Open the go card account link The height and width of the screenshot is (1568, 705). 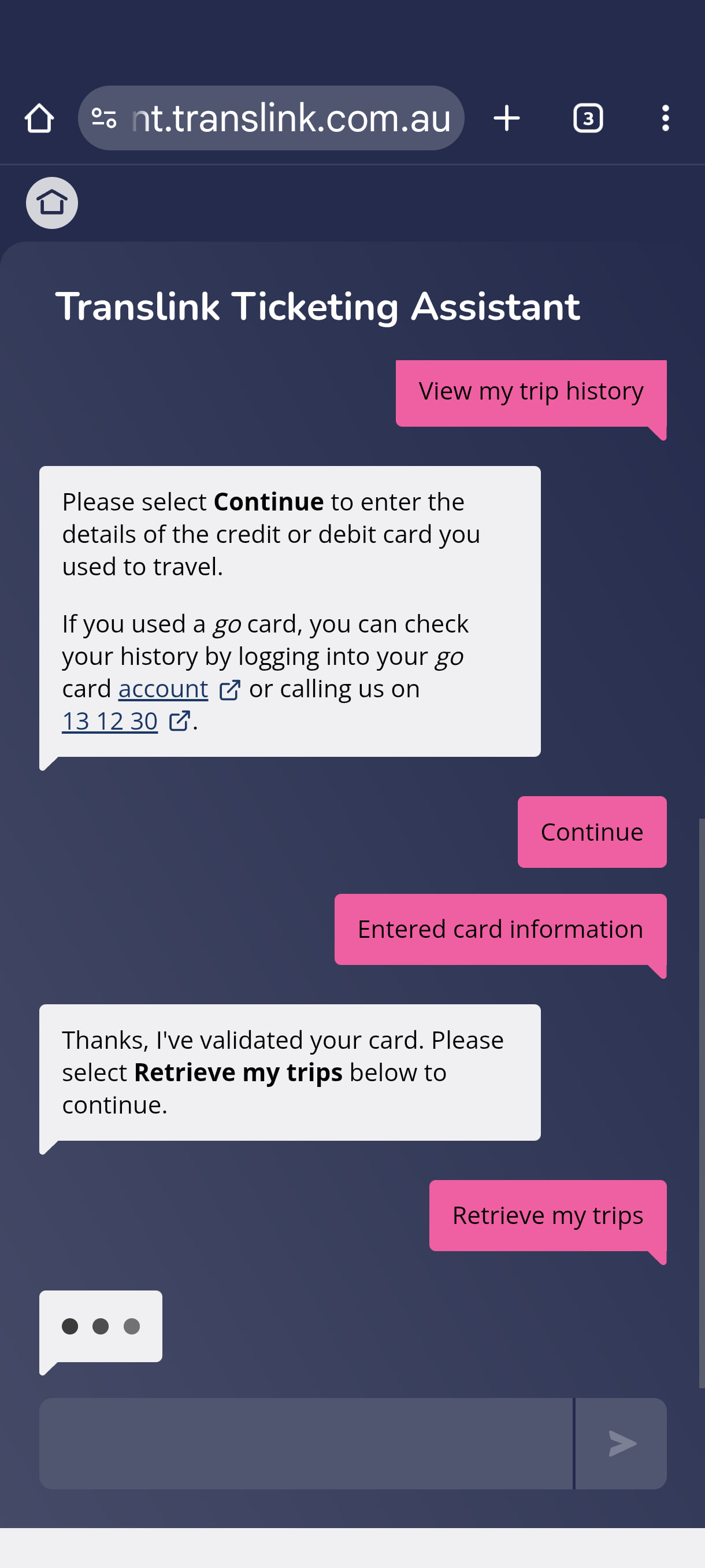[x=163, y=689]
